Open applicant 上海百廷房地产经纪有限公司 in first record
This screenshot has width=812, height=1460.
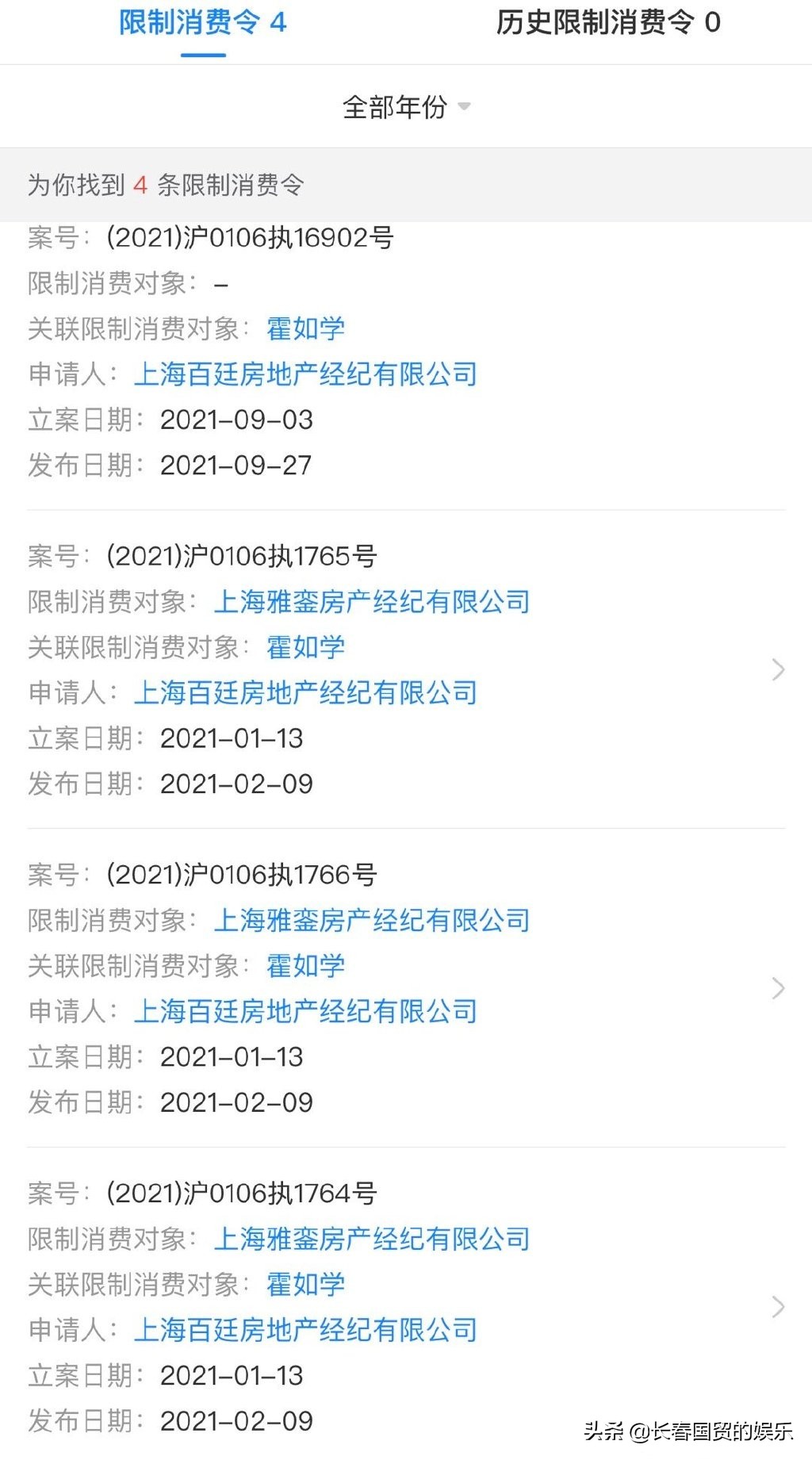[x=304, y=374]
